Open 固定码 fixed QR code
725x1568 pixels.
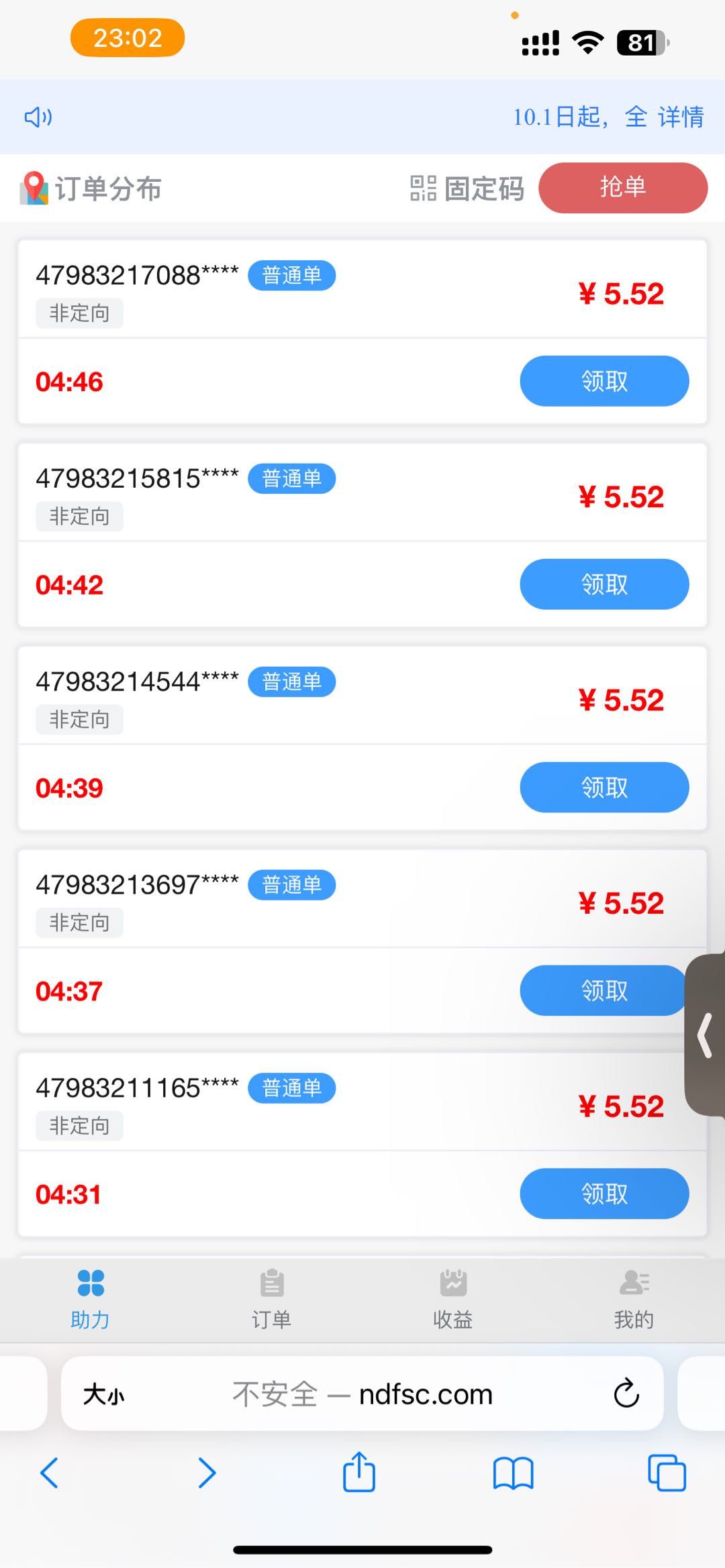[467, 189]
